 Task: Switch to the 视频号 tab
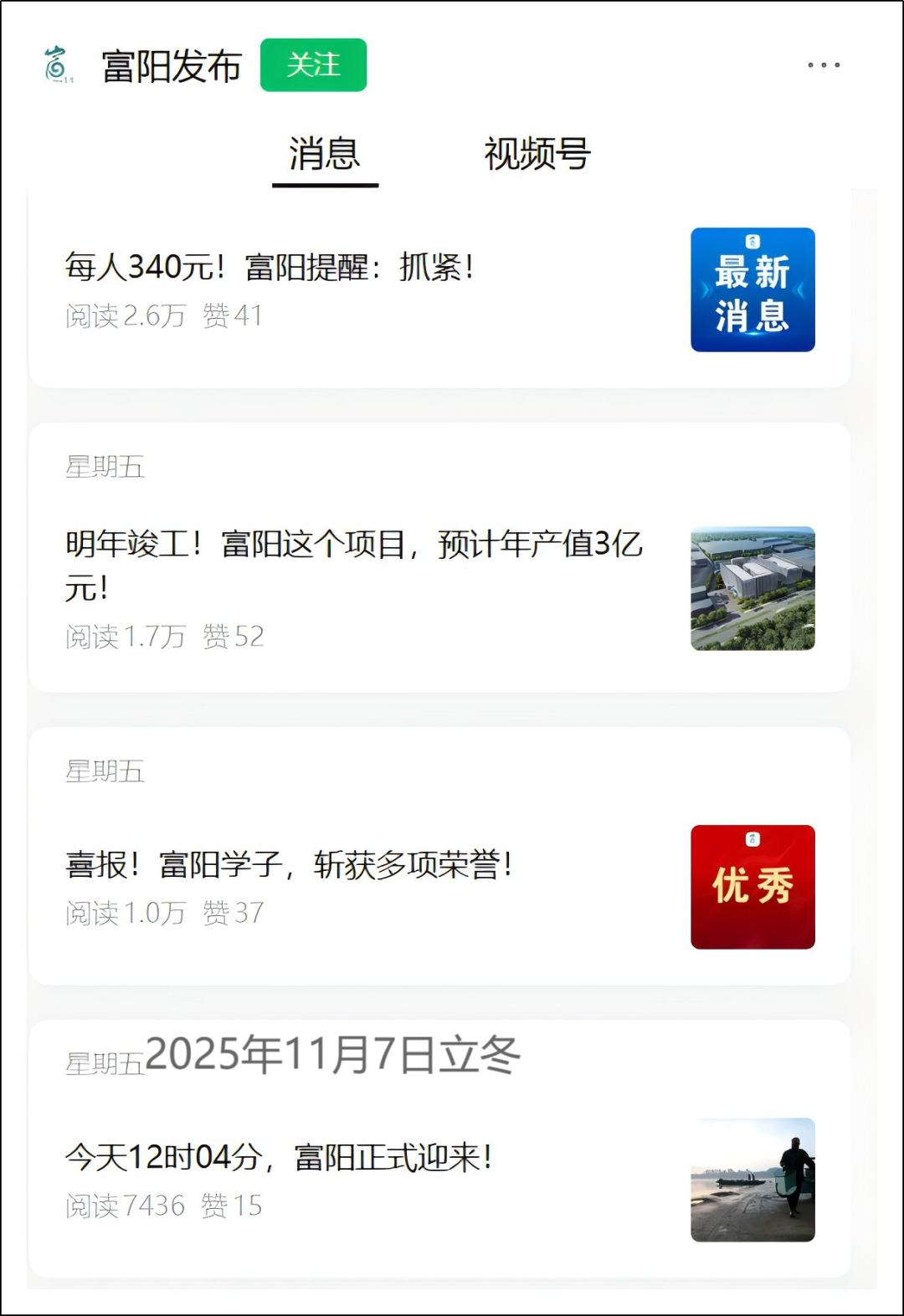click(537, 155)
